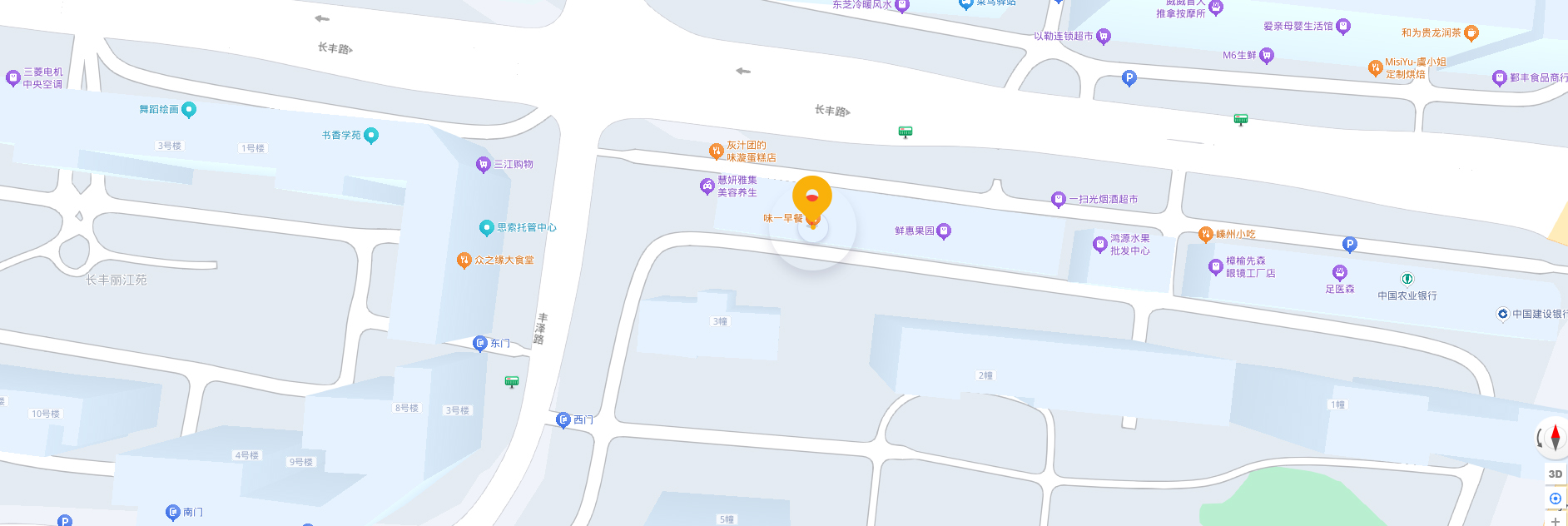The height and width of the screenshot is (526, 1568).
Task: Open the 思索托管中心 place marker
Action: 487,228
